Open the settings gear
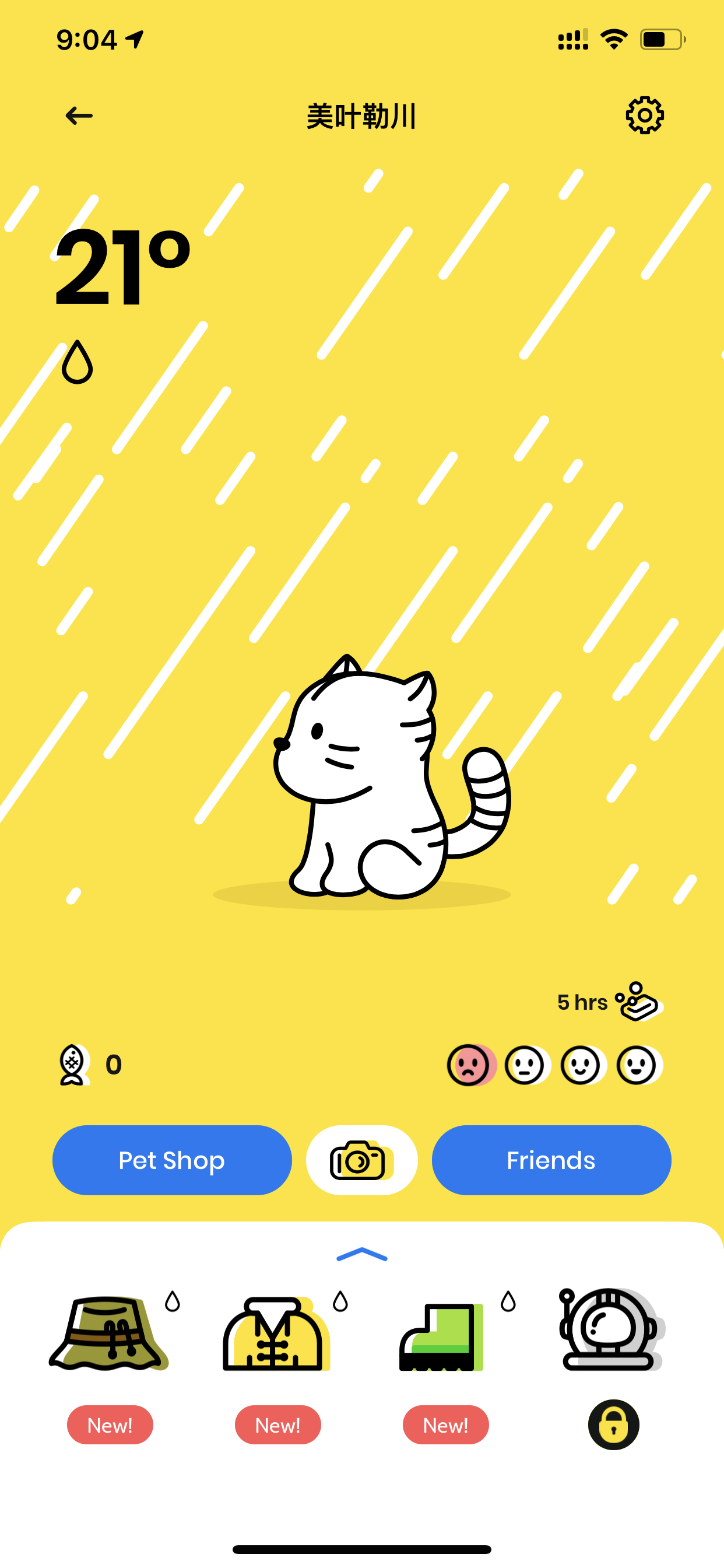 [644, 115]
